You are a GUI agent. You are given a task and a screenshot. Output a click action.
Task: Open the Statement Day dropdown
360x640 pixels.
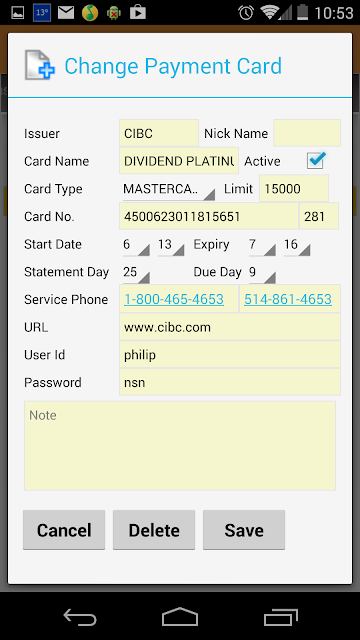[136, 273]
